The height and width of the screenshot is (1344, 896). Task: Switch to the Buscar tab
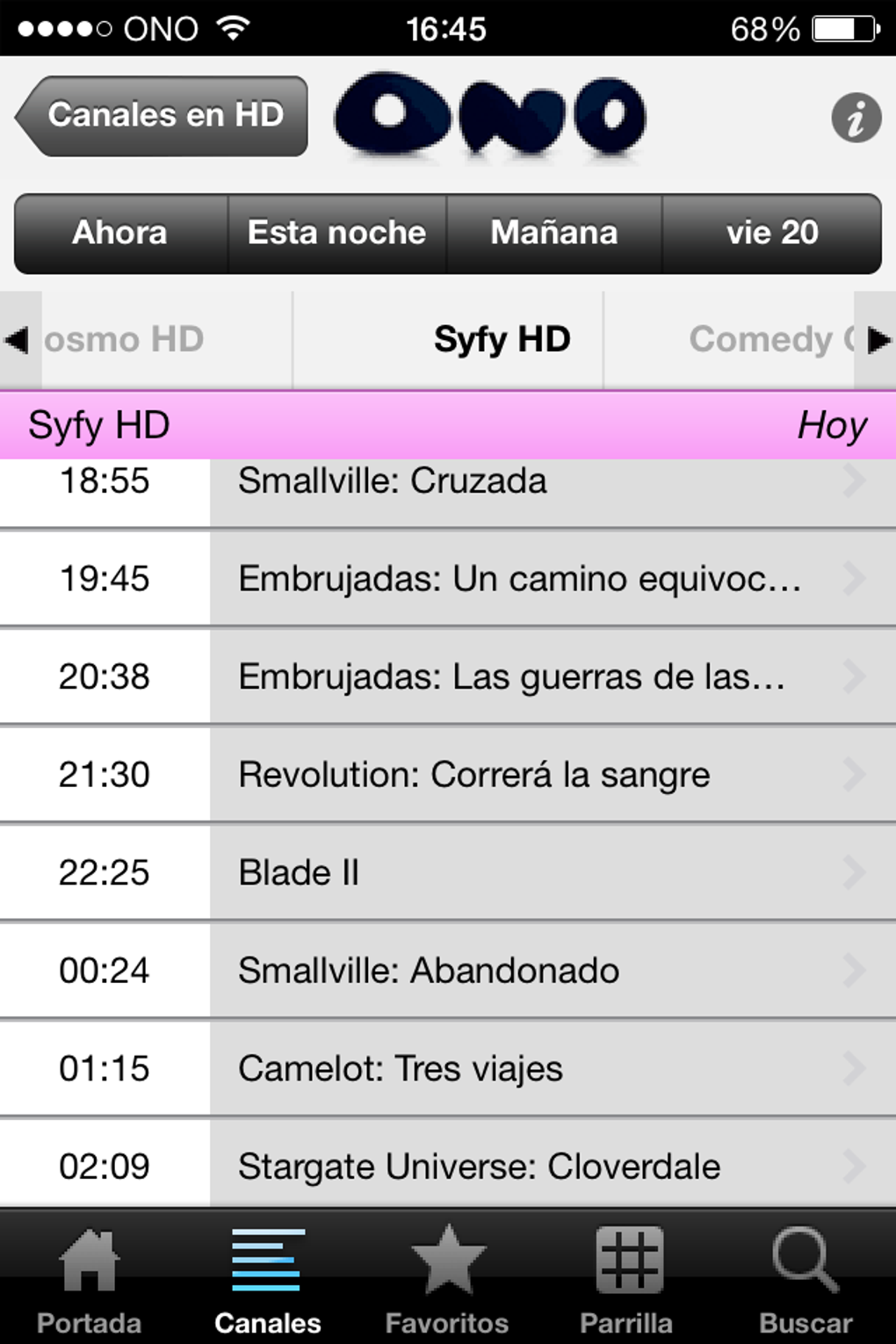[x=806, y=1279]
